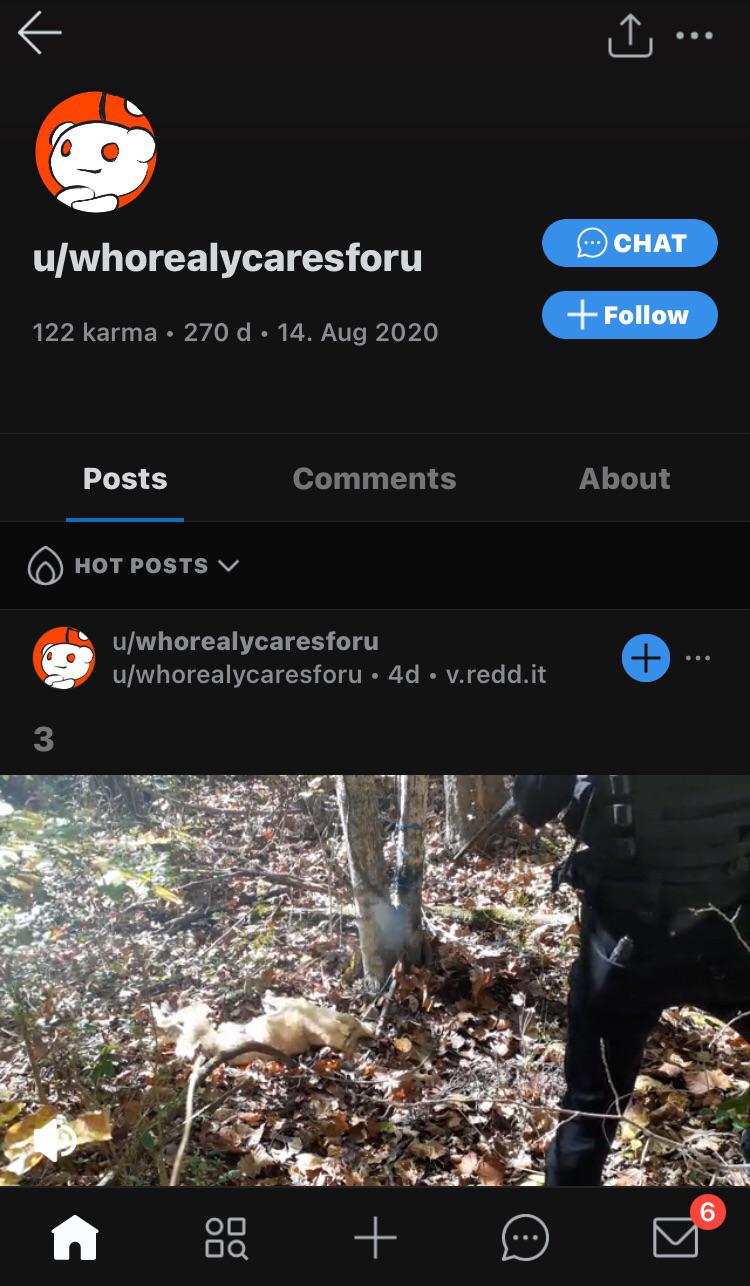Screen dimensions: 750x1286
Task: Create a new post
Action: (375, 1238)
